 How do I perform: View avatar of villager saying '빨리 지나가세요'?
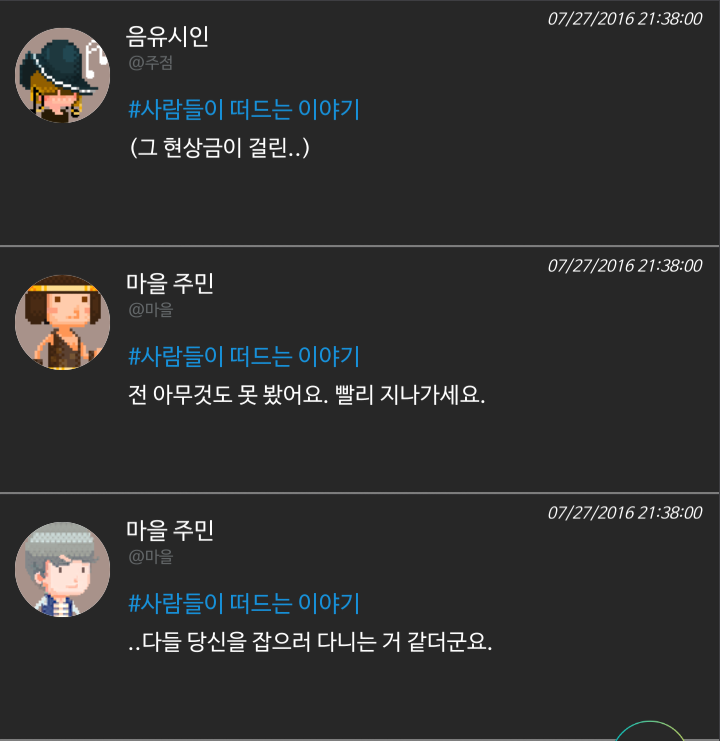[62, 322]
